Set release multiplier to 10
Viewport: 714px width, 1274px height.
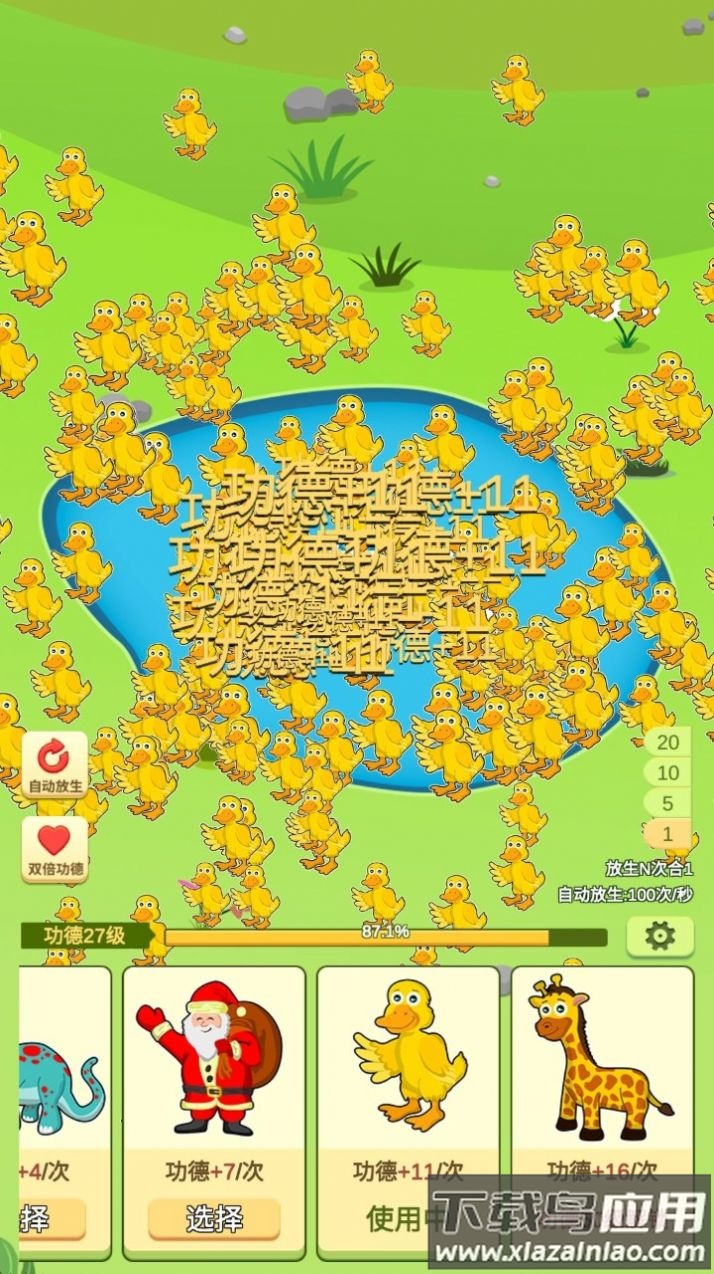pos(667,773)
